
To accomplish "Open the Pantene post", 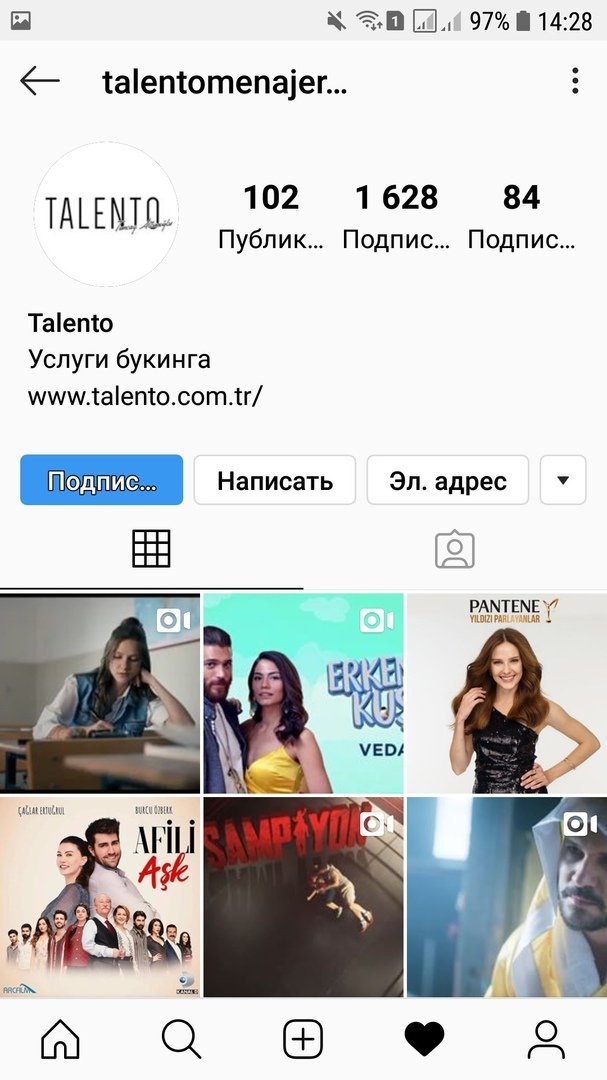I will click(x=506, y=693).
